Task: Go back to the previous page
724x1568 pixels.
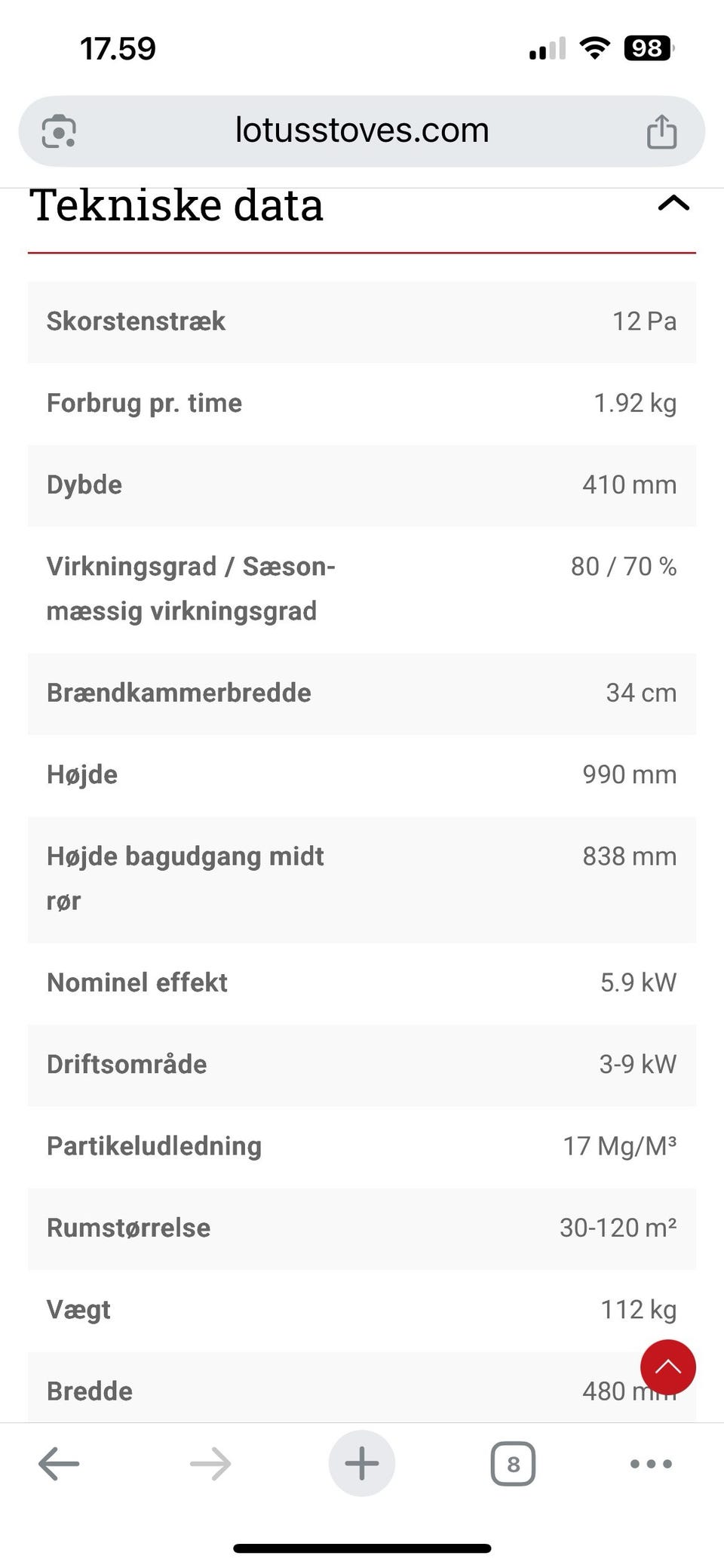Action: coord(59,1464)
